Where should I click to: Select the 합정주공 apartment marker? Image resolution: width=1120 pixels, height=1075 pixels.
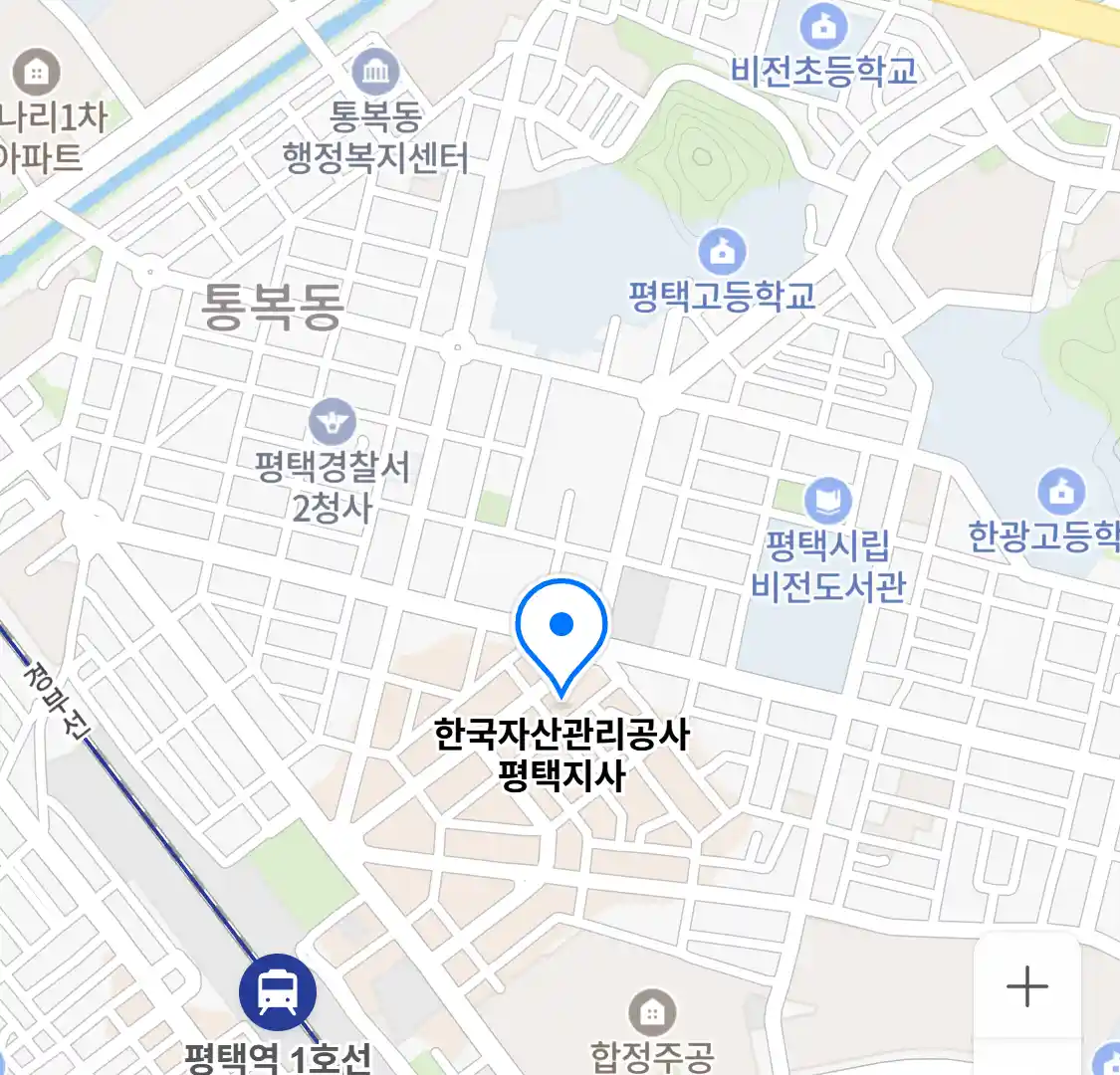point(652,1013)
